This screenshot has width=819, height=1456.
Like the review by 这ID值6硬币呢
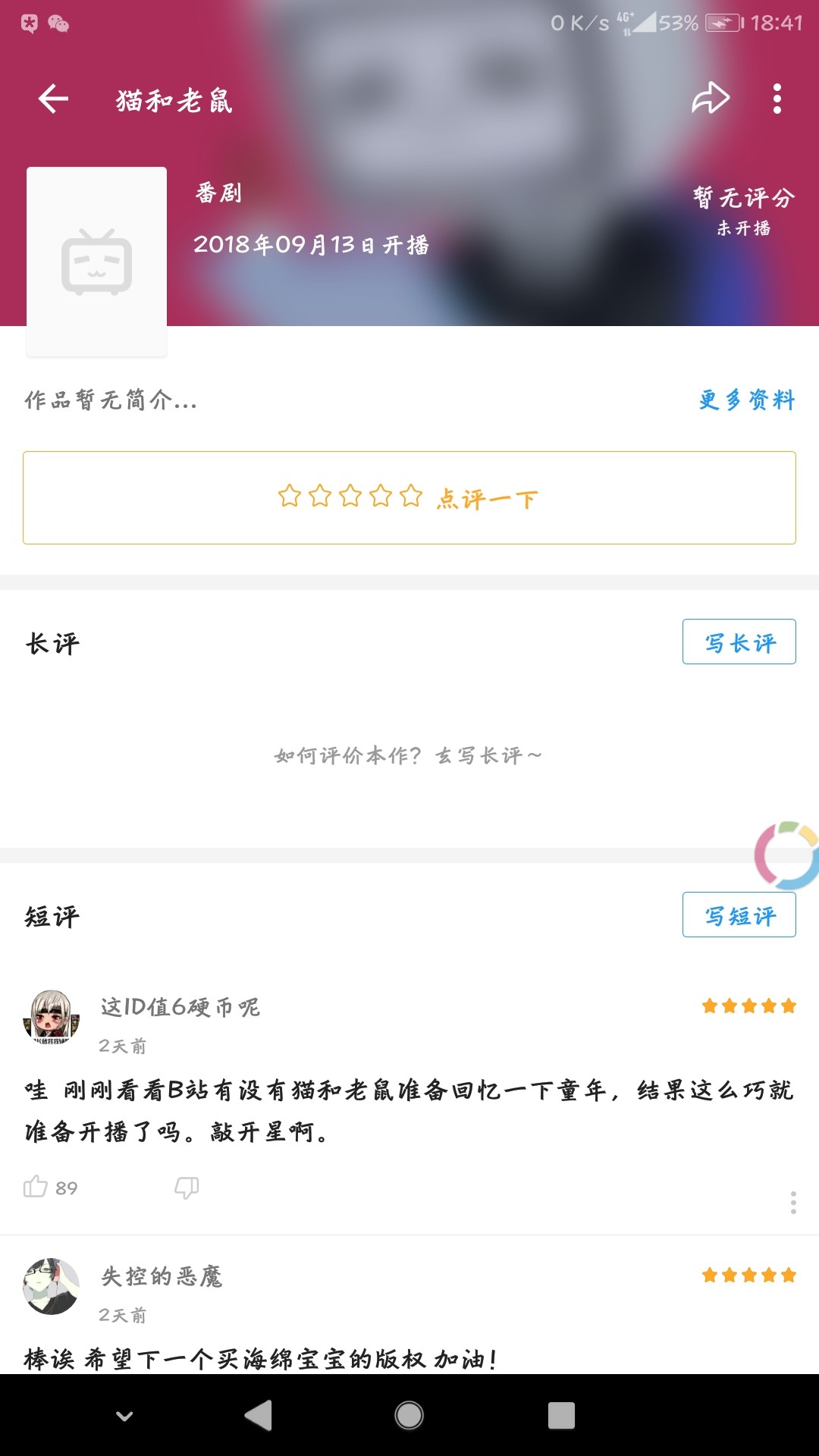click(x=36, y=1187)
